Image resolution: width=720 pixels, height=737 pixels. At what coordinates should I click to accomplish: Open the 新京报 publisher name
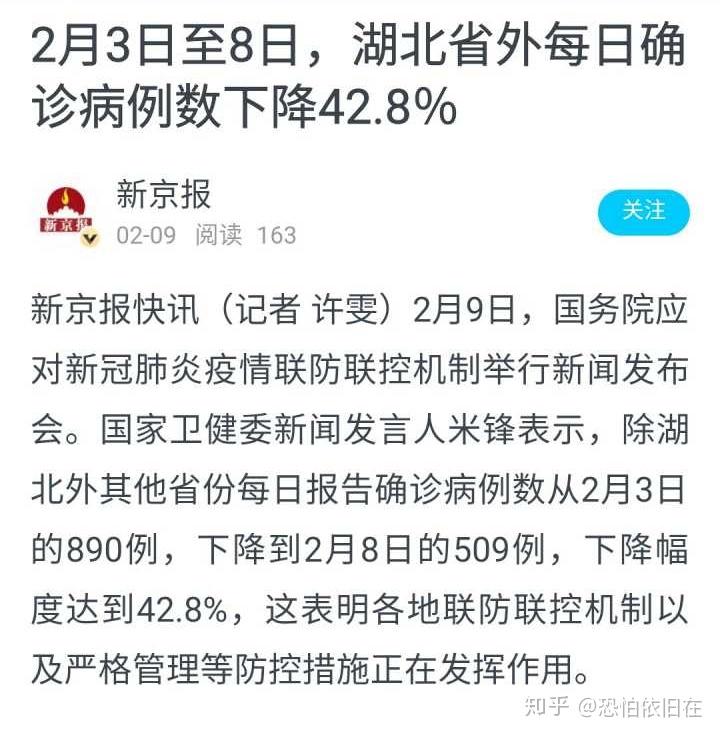point(163,195)
